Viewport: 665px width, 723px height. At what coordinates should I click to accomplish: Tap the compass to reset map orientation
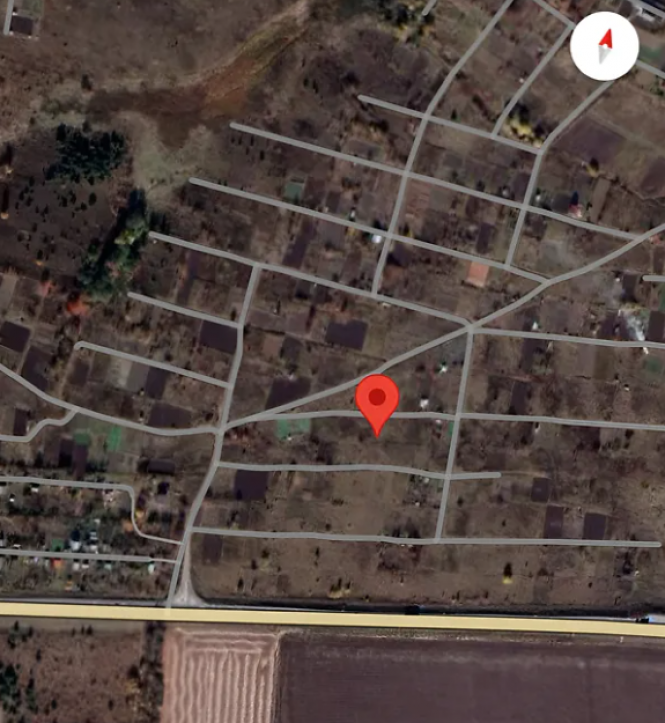[x=604, y=46]
